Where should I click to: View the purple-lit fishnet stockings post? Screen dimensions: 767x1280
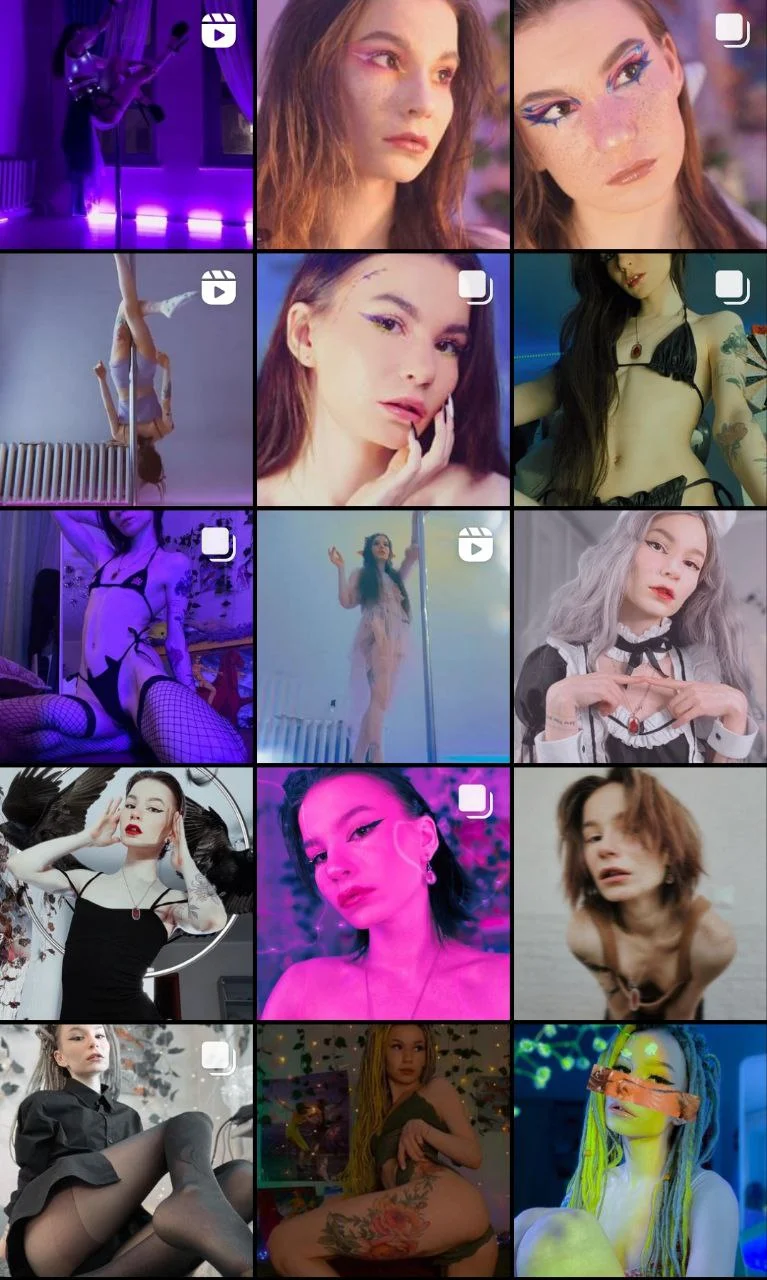tap(126, 637)
